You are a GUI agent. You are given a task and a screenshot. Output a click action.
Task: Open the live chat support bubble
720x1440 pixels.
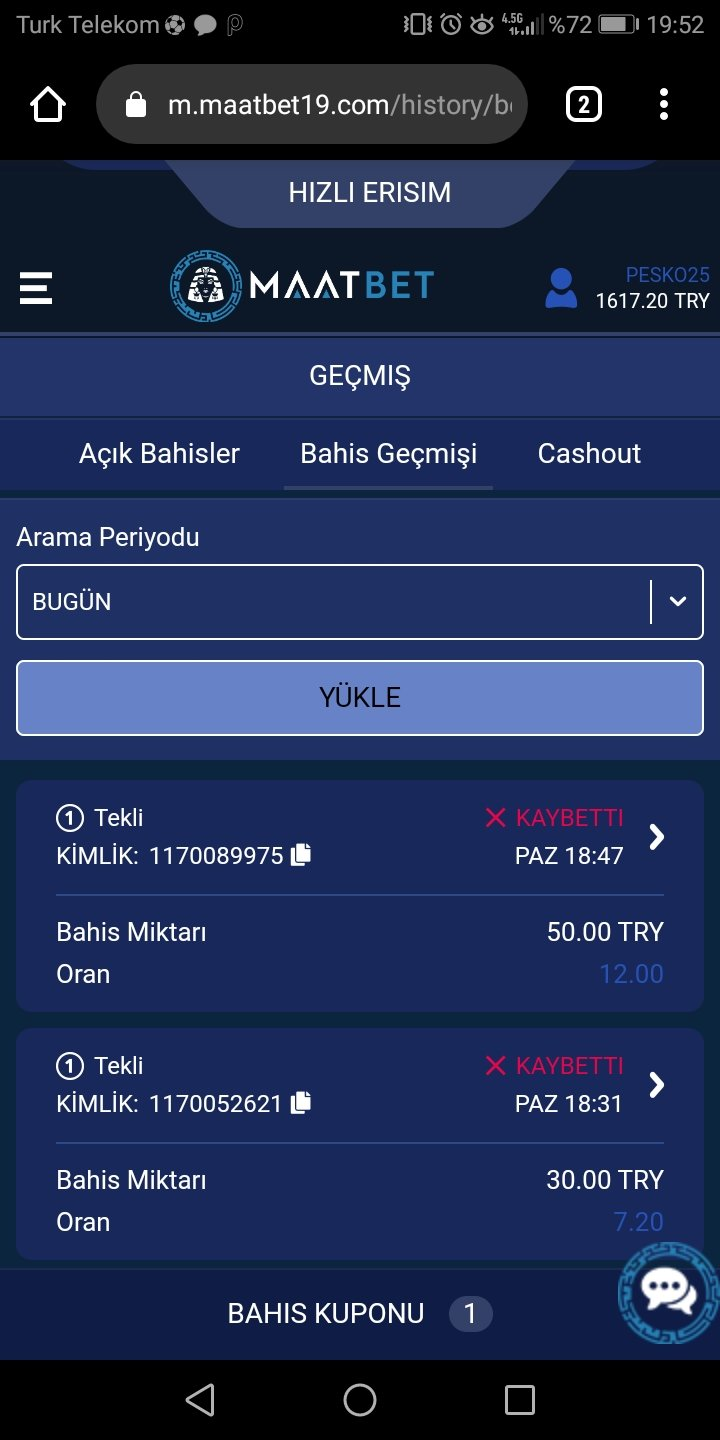click(x=668, y=1292)
